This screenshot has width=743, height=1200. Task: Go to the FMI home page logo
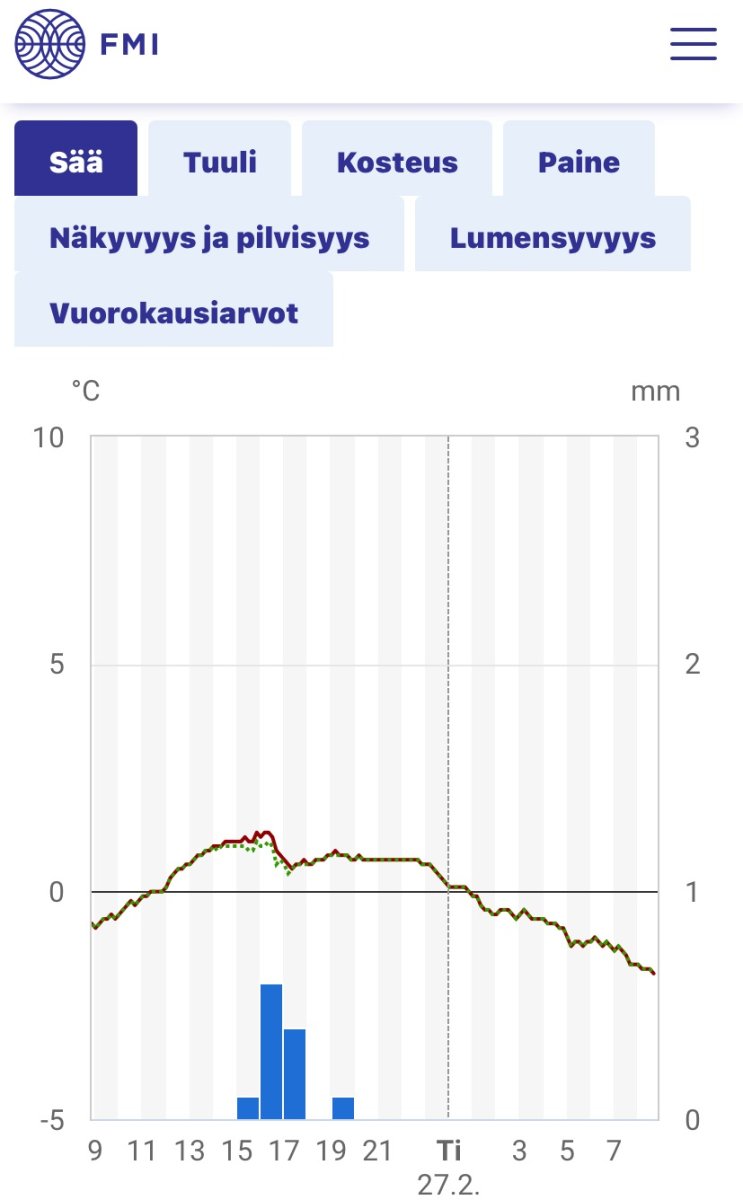pos(86,44)
